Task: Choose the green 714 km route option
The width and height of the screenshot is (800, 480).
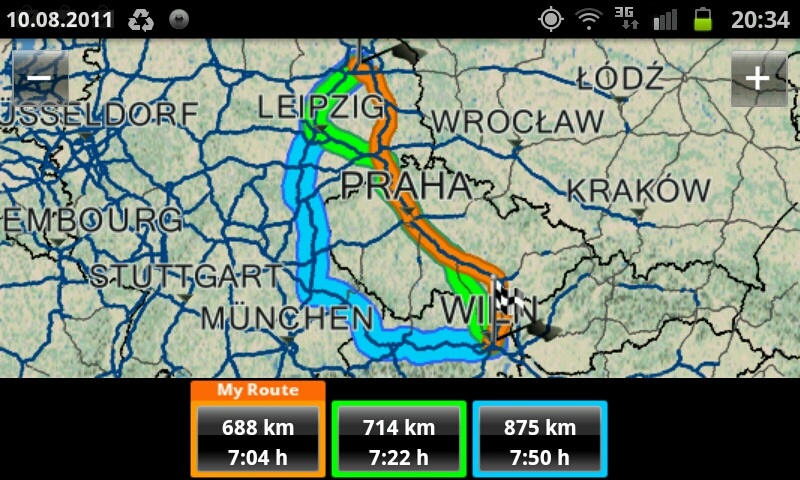Action: [x=399, y=441]
